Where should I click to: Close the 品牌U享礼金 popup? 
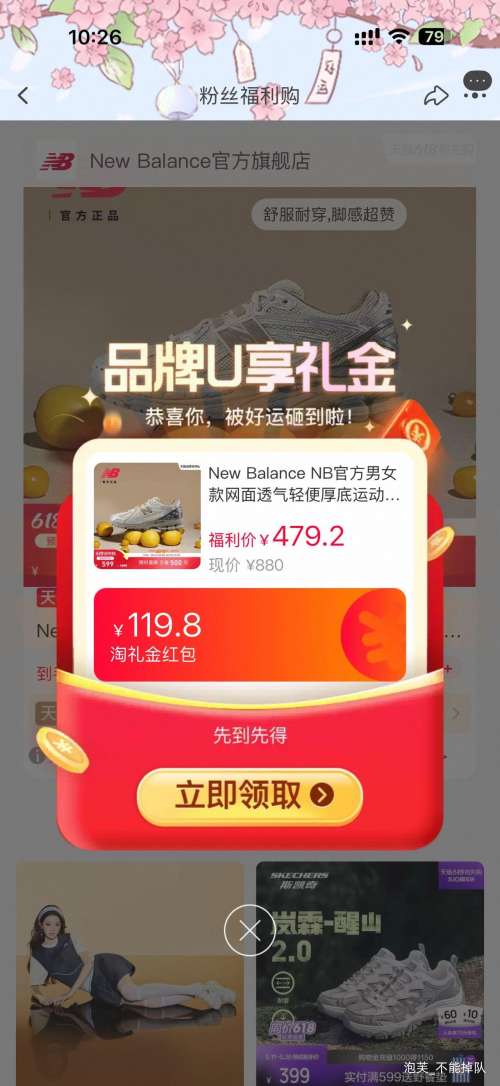[x=249, y=930]
